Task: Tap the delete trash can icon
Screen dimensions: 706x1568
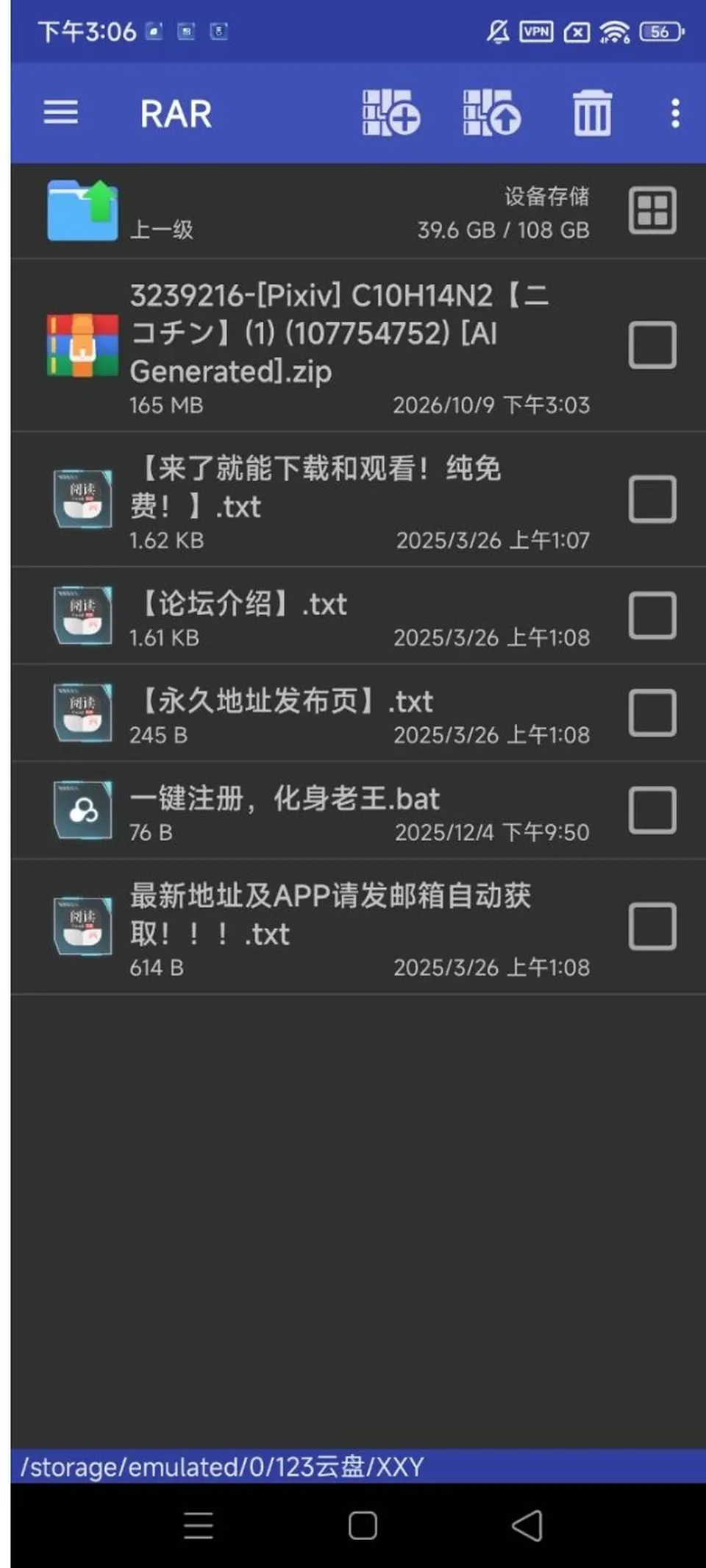Action: (x=592, y=113)
